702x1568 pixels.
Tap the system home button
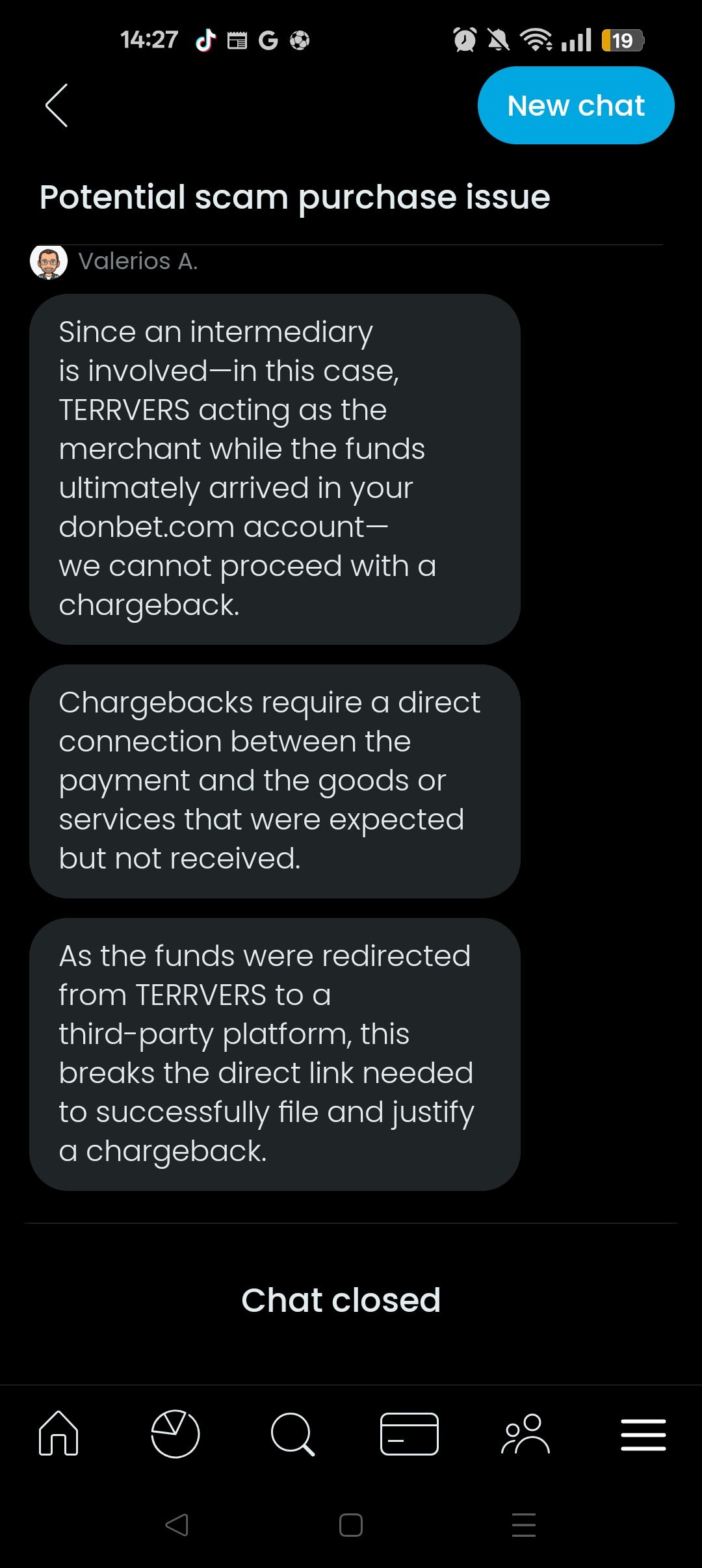351,1524
